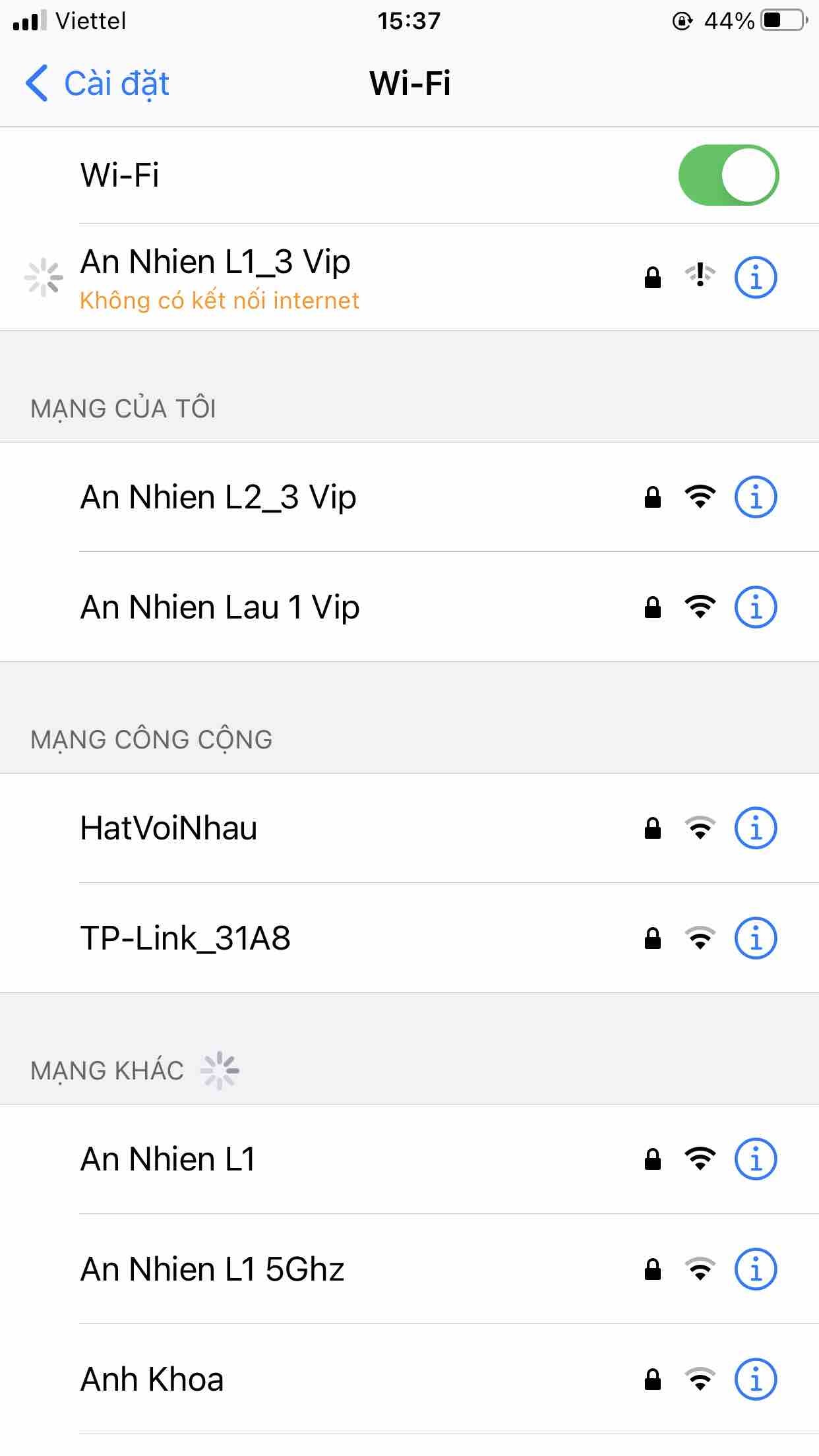Join the An Nhien Lau 1 Vip network
The image size is (819, 1456).
coord(220,607)
